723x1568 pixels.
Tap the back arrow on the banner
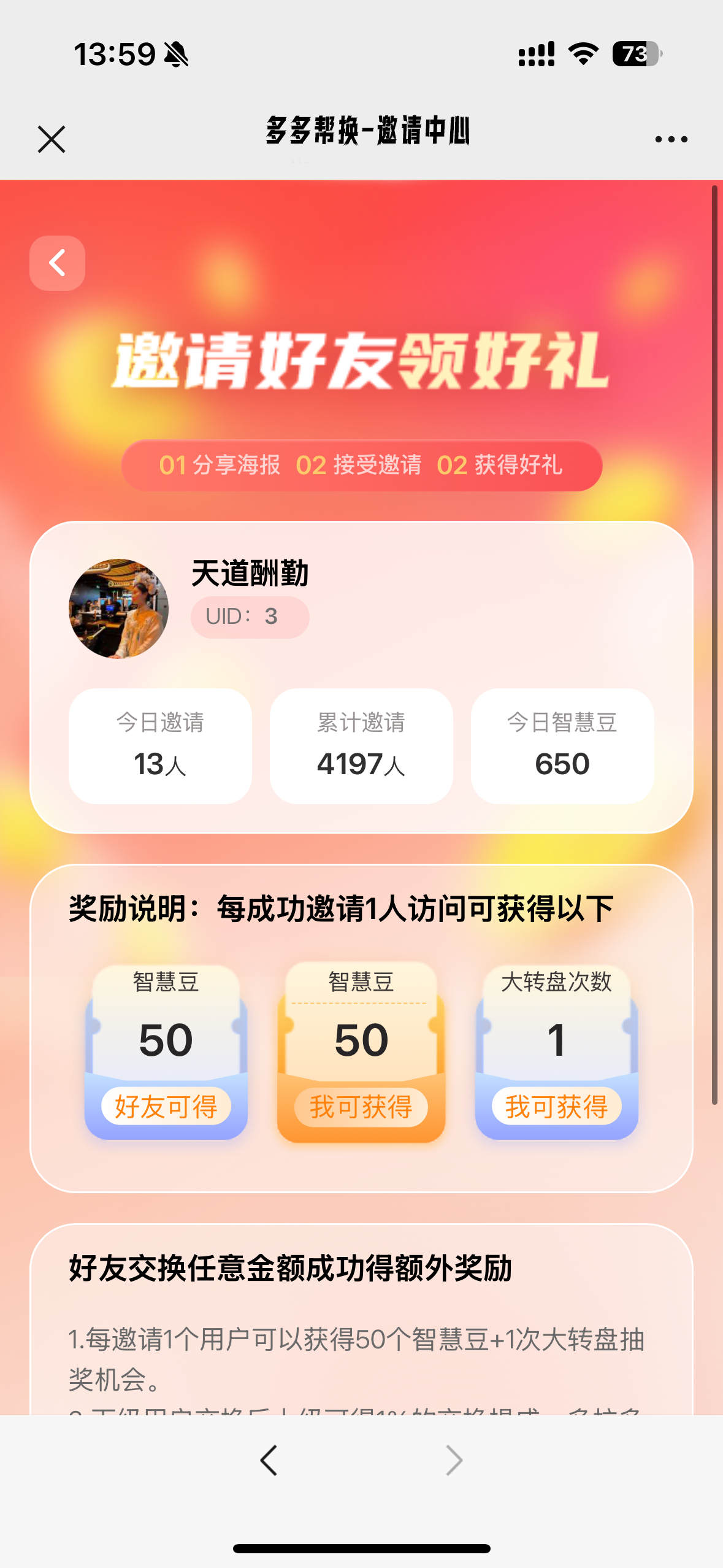tap(56, 262)
